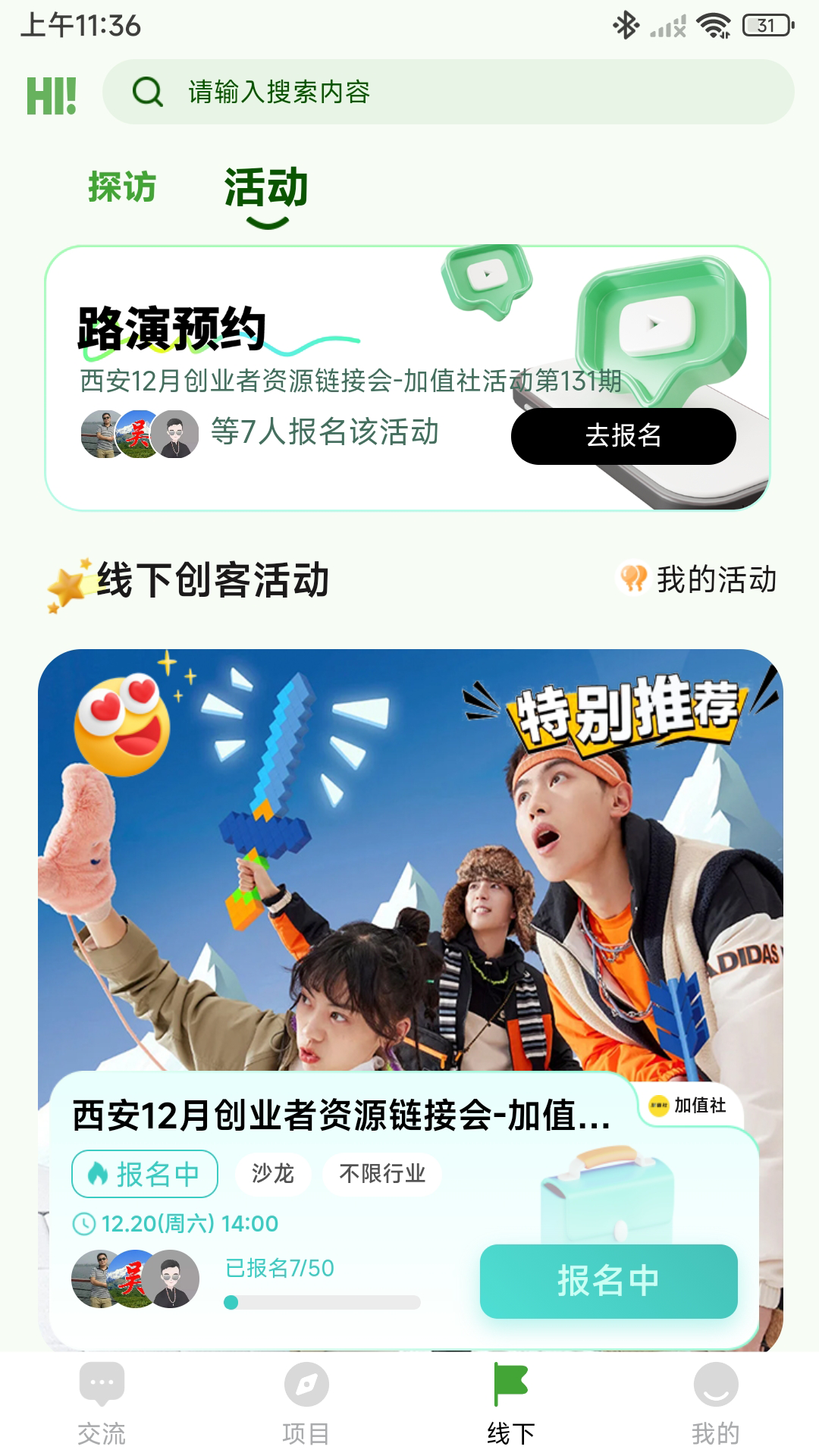Open the search box at top
The width and height of the screenshot is (819, 1456).
click(x=447, y=92)
